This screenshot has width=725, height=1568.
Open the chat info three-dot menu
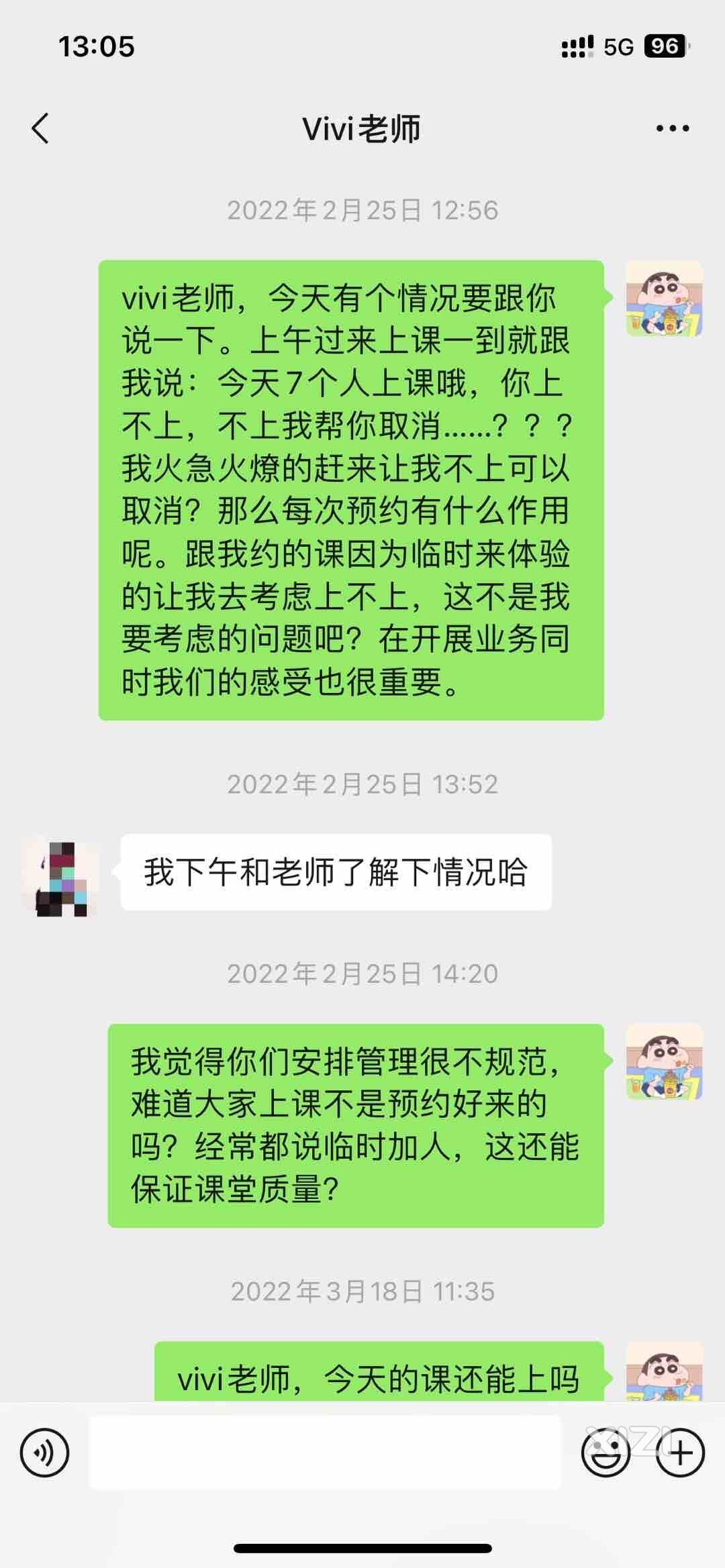(x=672, y=128)
